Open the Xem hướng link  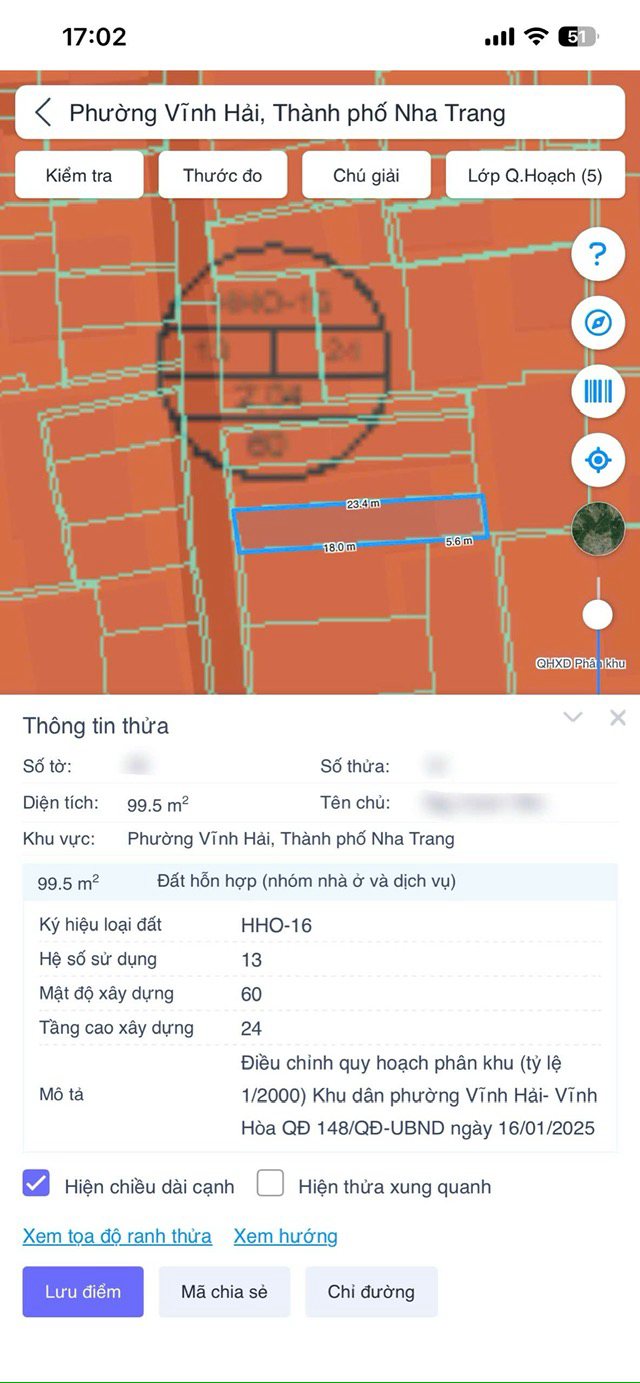(x=285, y=1236)
